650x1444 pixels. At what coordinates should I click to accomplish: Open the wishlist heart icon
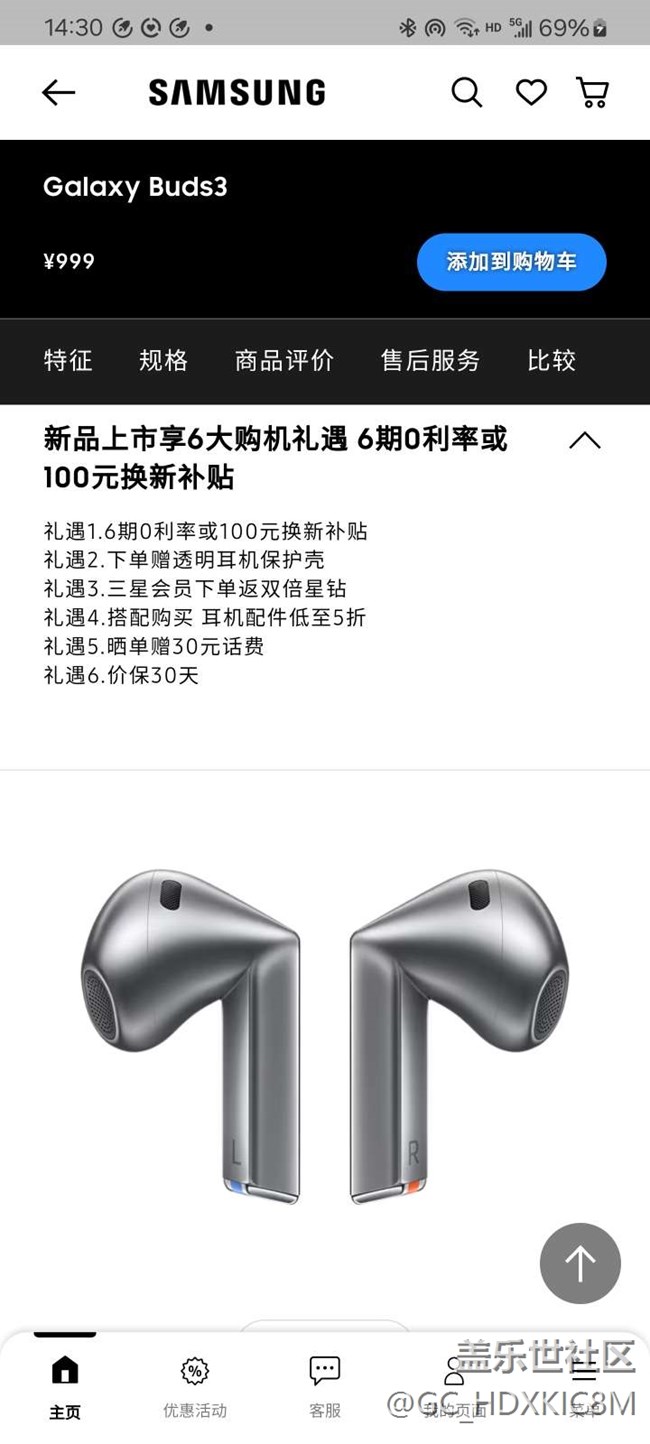531,93
